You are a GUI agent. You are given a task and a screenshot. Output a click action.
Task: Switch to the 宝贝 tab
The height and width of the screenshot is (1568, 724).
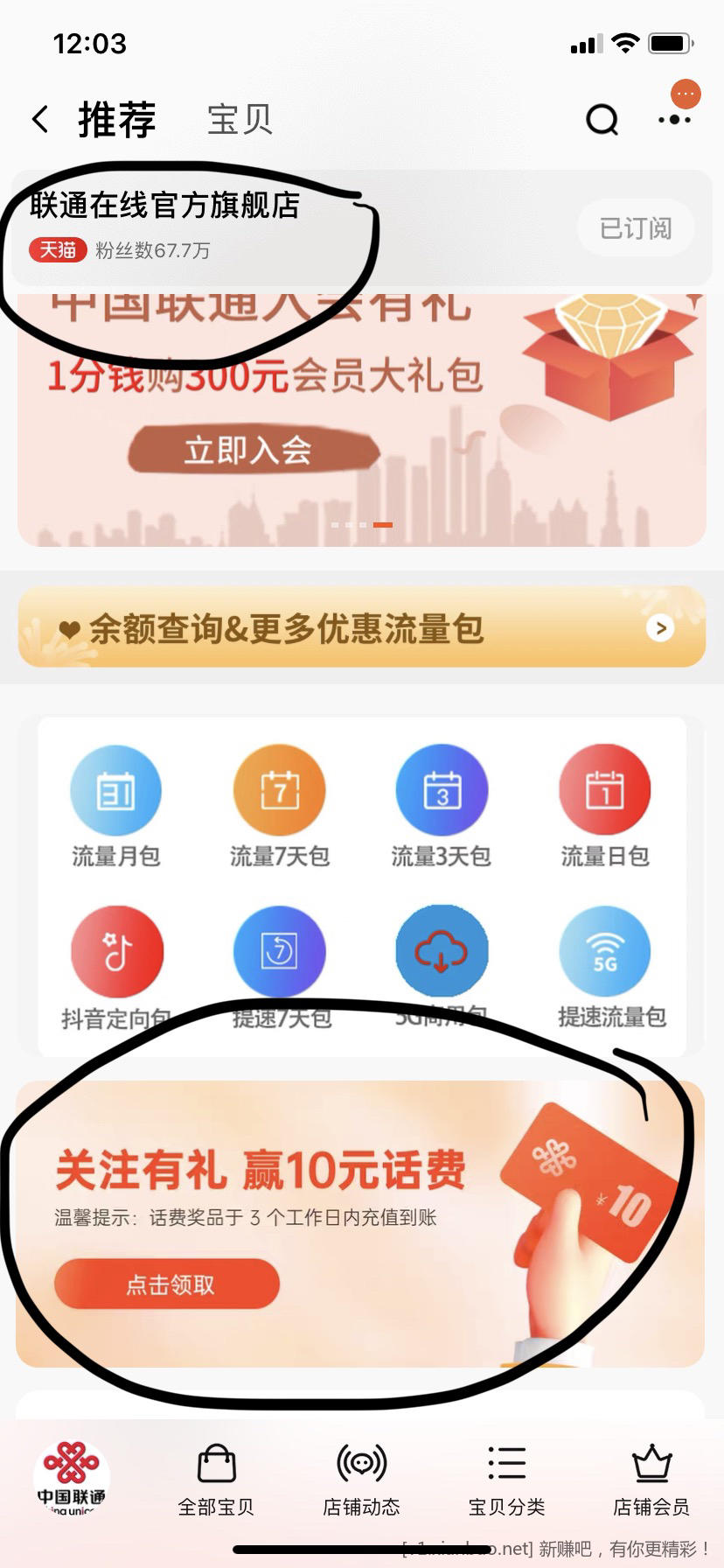pos(240,119)
